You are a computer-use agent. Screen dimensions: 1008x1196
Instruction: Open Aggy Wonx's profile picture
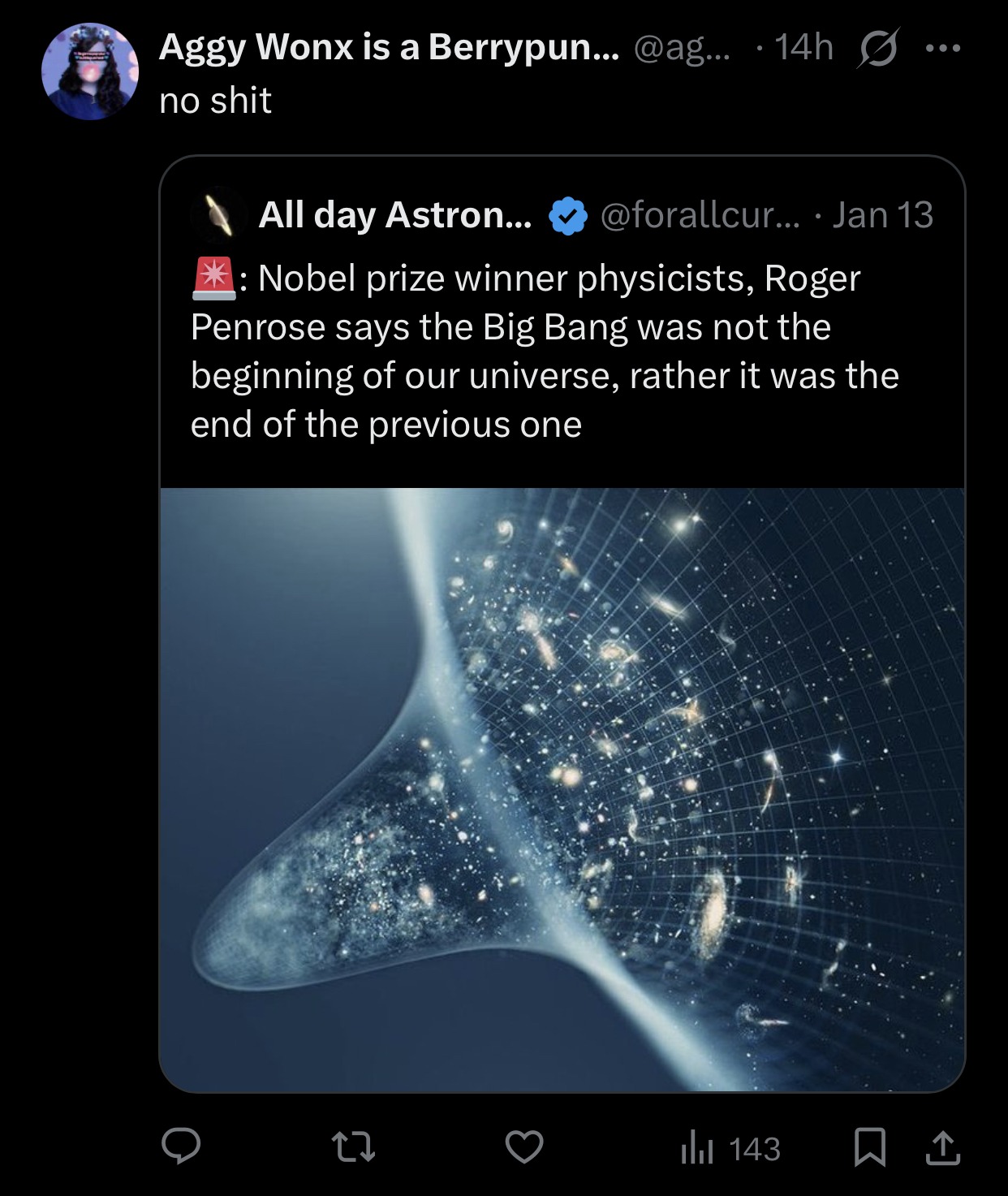tap(90, 71)
